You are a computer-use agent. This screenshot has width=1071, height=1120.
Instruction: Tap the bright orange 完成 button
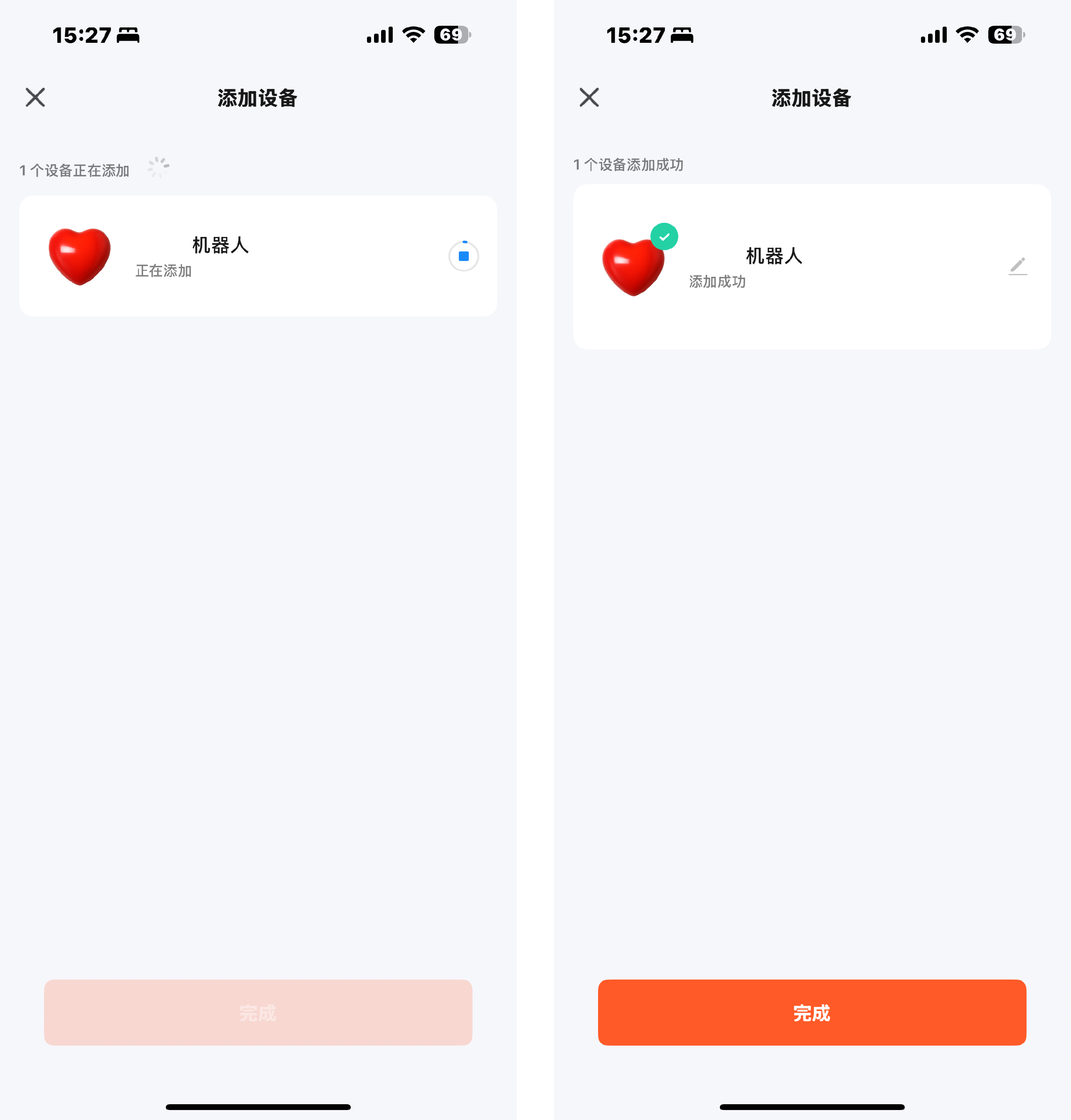[811, 1012]
